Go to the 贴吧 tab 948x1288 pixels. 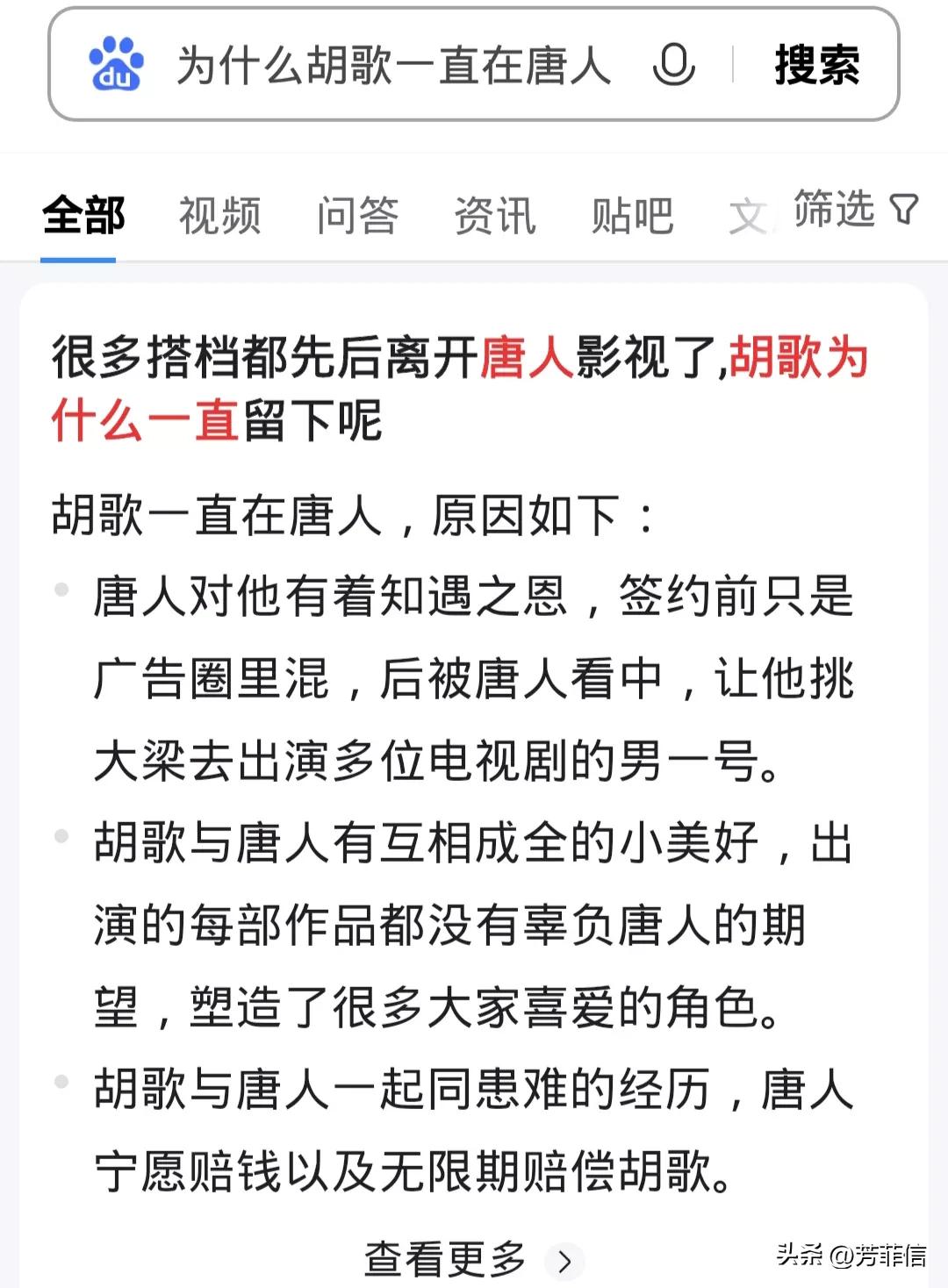coord(632,216)
